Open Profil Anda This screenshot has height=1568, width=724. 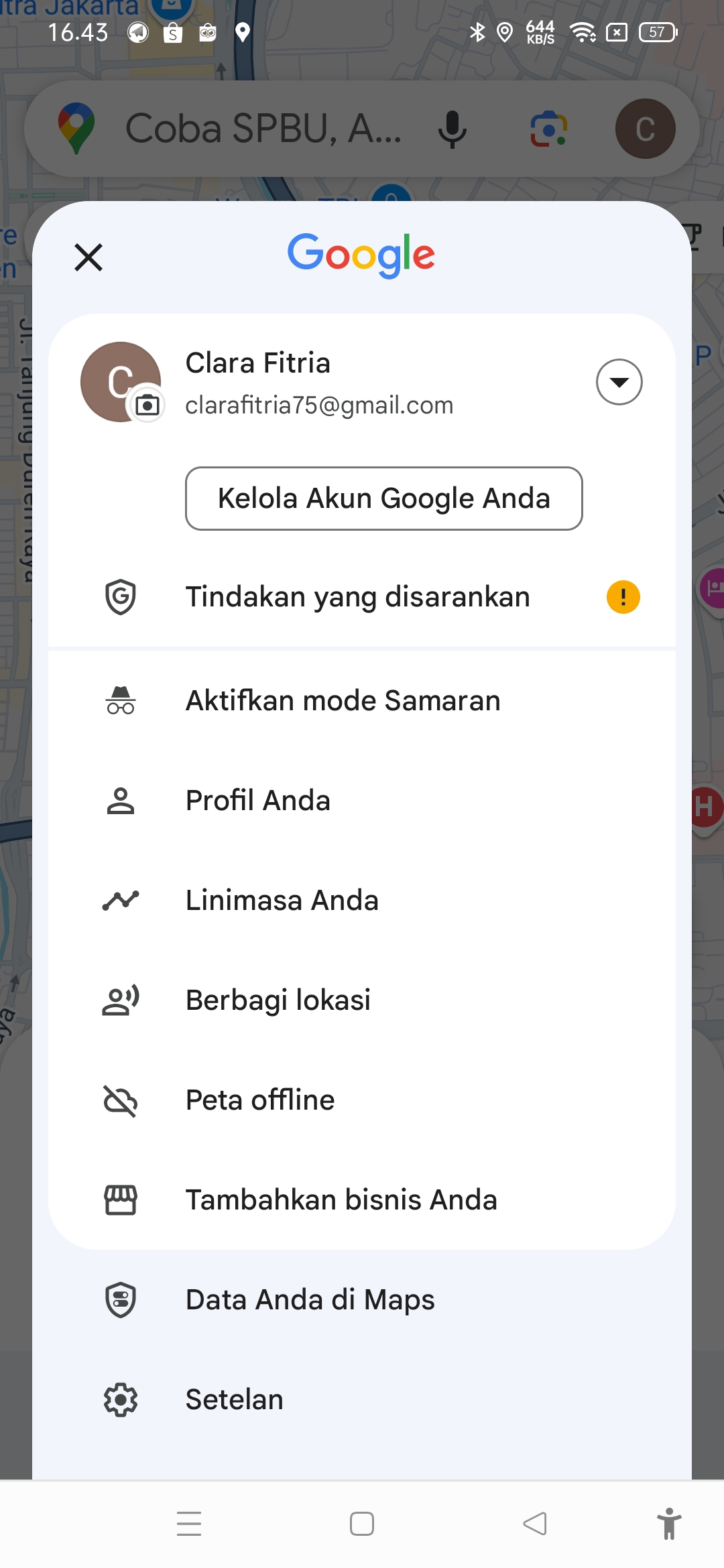click(362, 801)
